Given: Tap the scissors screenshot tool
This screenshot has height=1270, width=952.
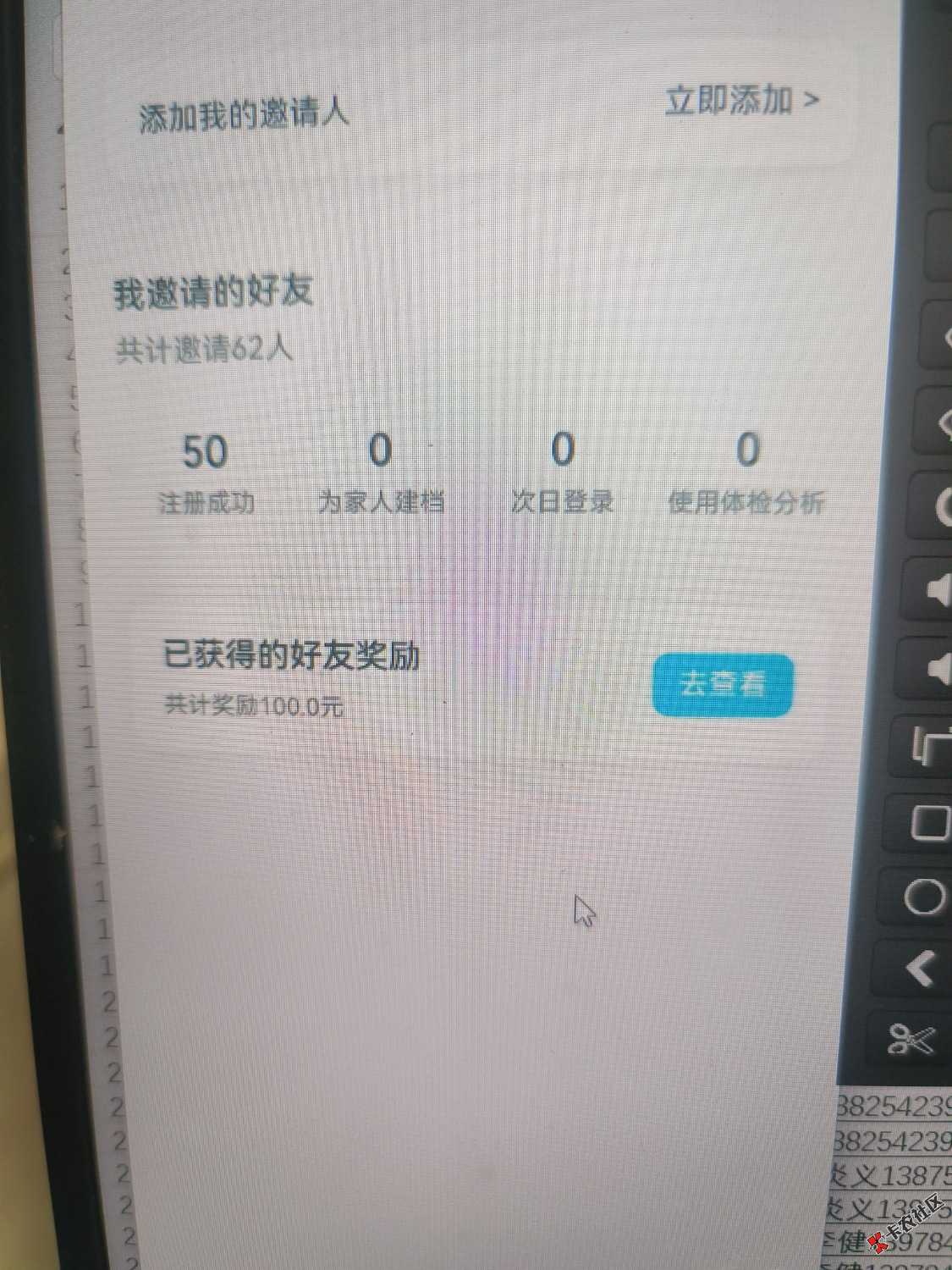Looking at the screenshot, I should pyautogui.click(x=912, y=1041).
